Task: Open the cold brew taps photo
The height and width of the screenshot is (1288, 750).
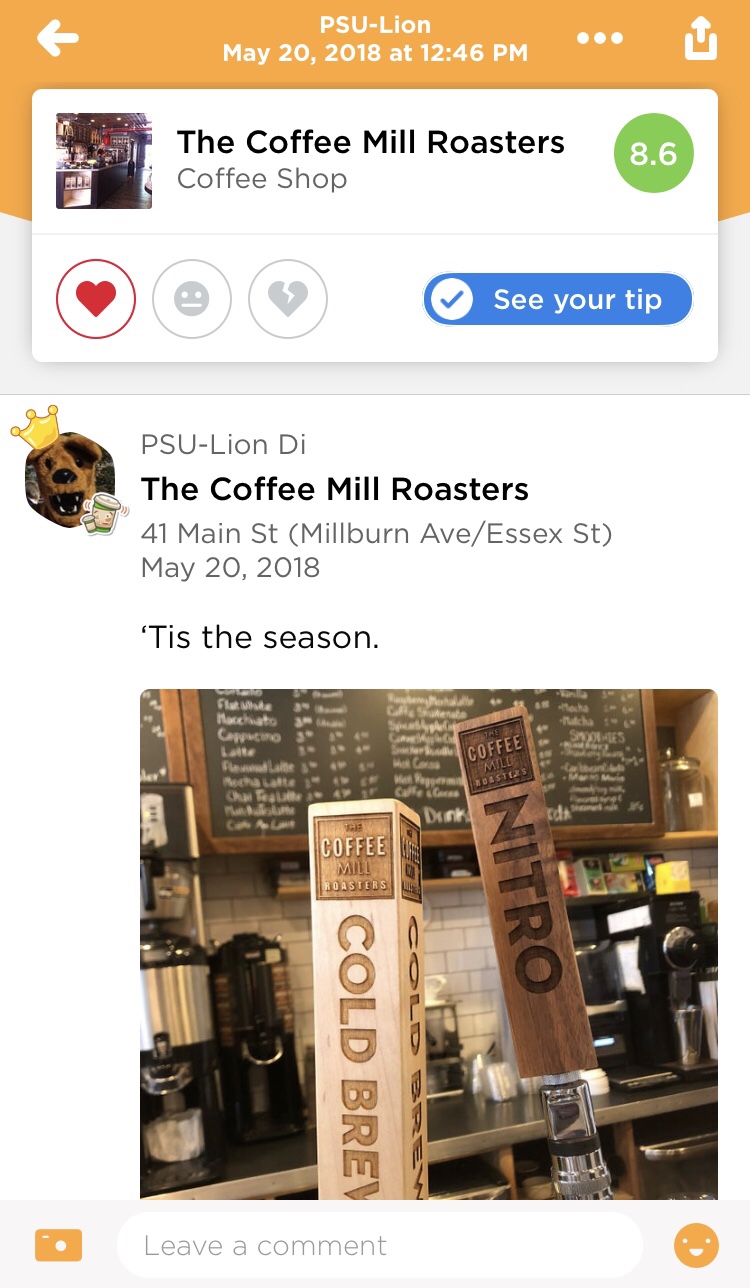Action: pos(429,943)
